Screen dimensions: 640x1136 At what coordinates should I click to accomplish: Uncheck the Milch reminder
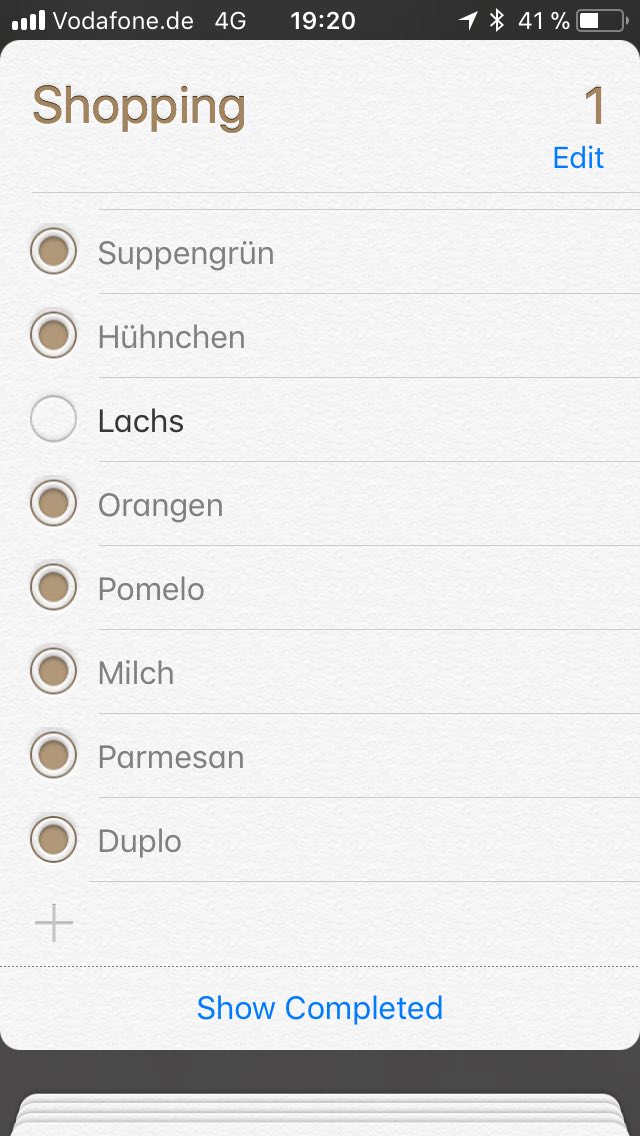[x=54, y=672]
